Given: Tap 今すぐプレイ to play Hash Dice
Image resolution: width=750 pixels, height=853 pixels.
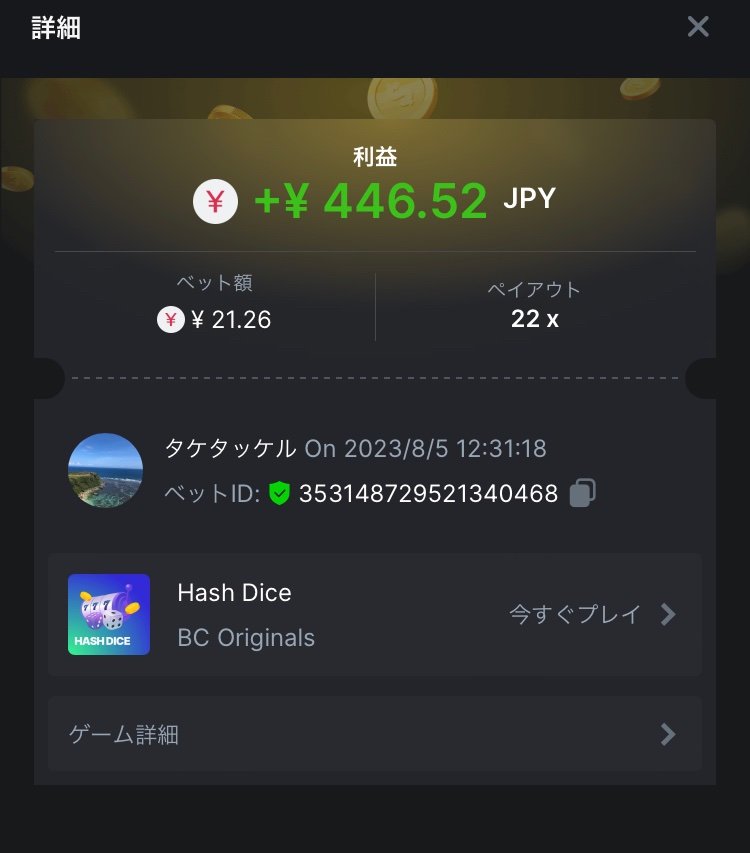Looking at the screenshot, I should tap(592, 614).
